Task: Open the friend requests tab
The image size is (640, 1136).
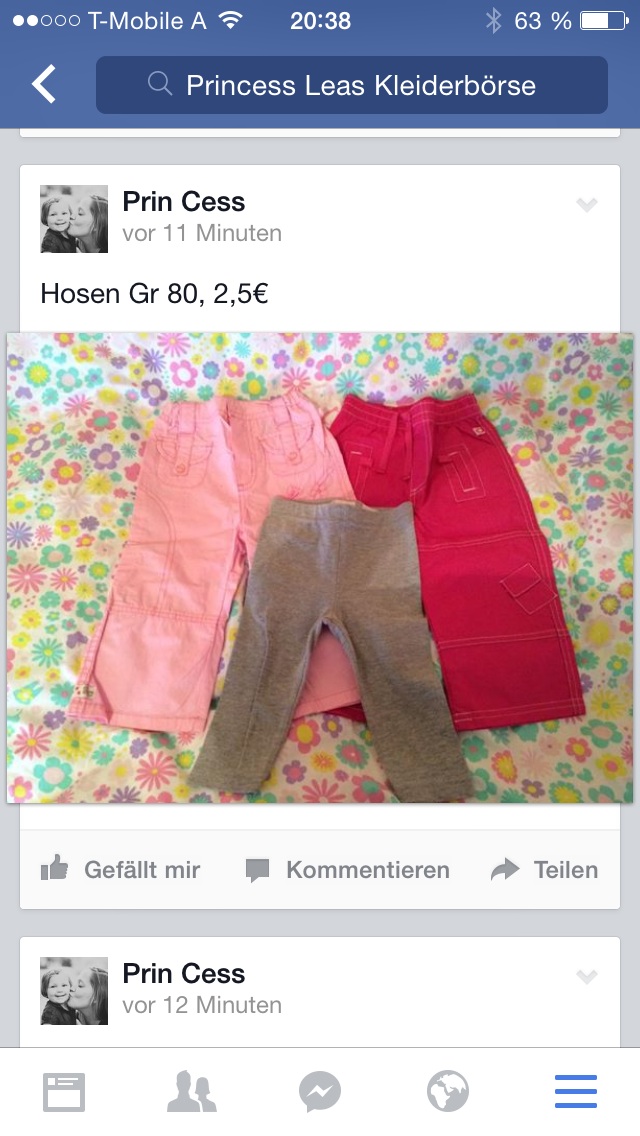Action: (x=191, y=1091)
